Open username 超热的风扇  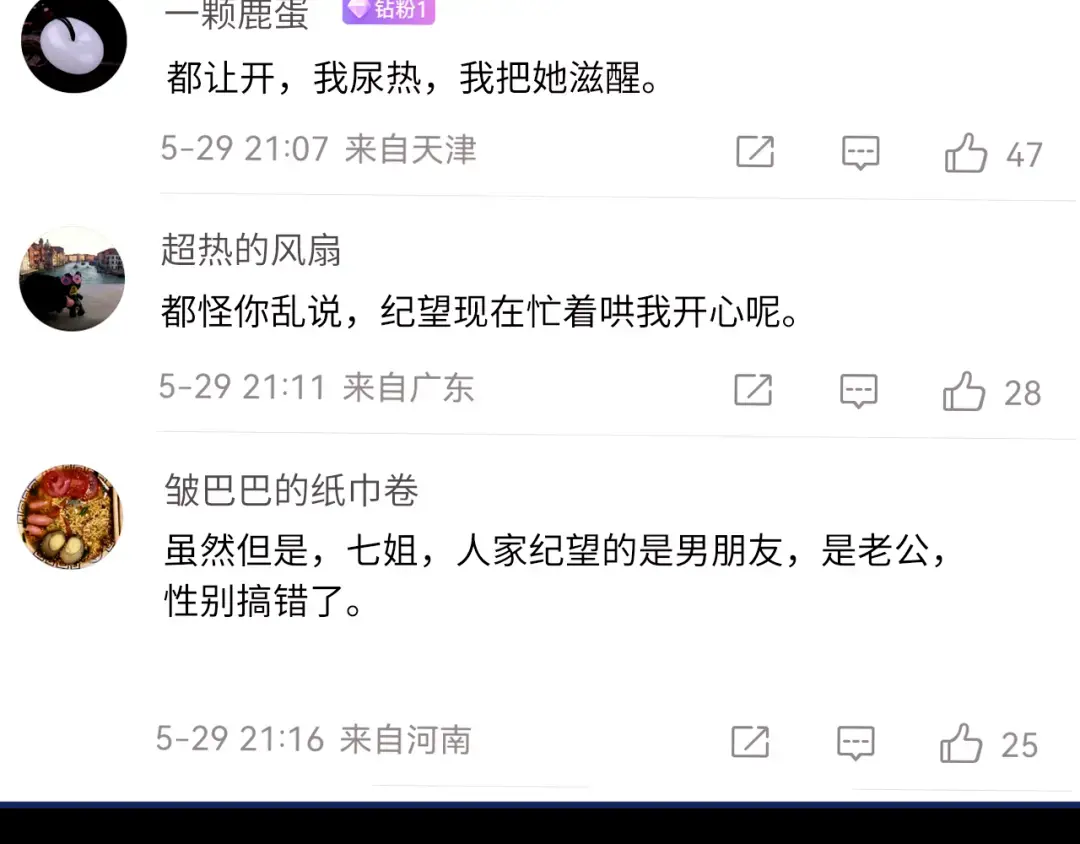coord(251,250)
